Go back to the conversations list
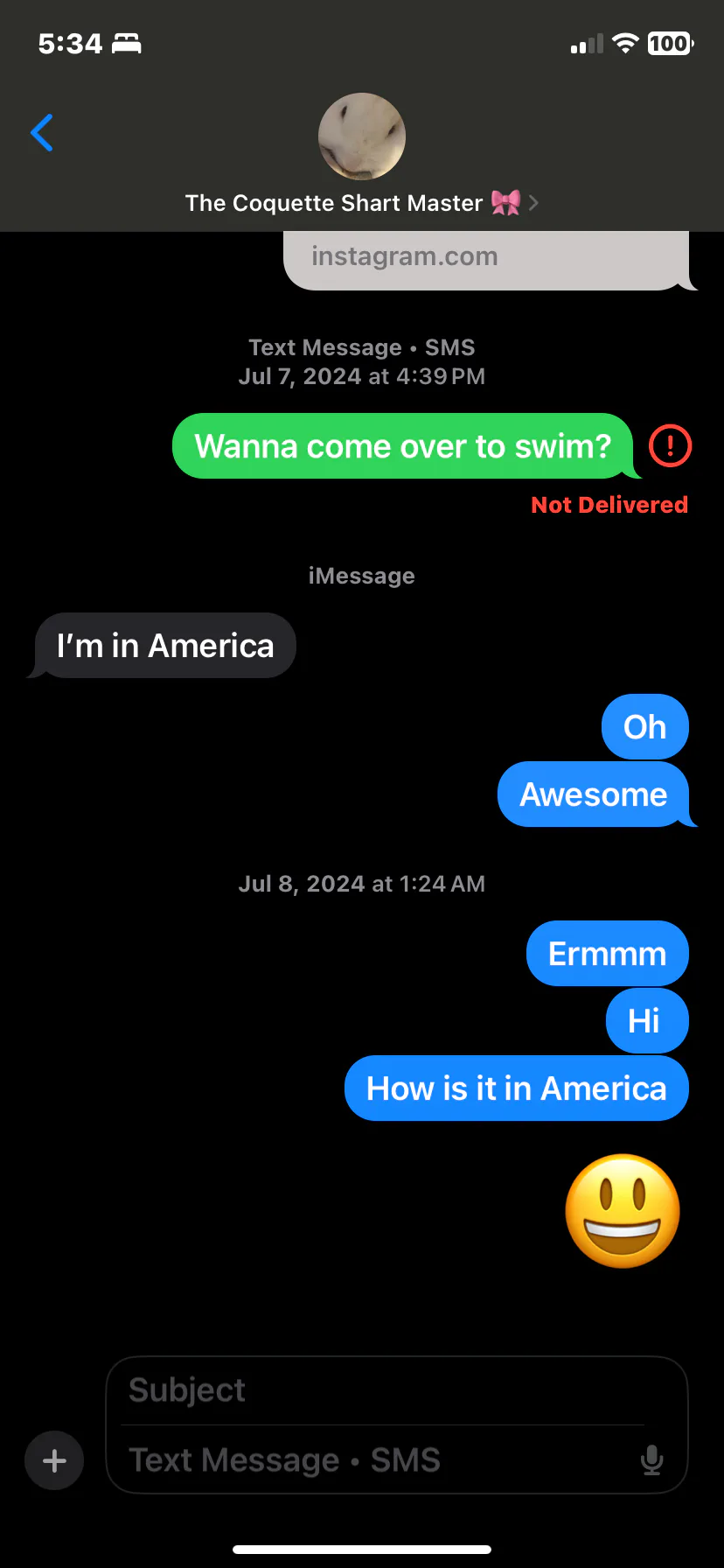 [x=42, y=133]
